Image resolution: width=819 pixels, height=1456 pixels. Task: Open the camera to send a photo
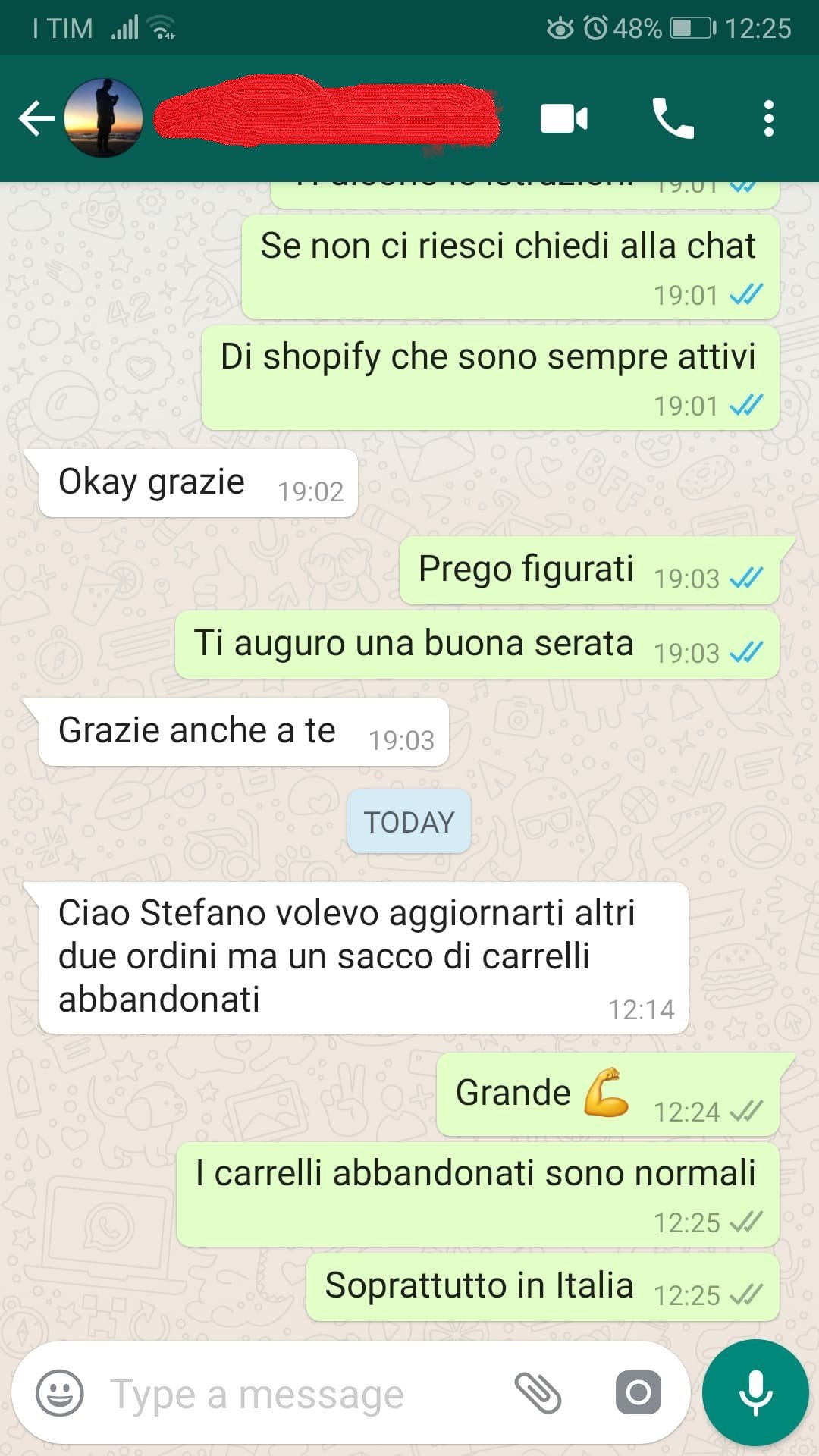(x=638, y=1393)
